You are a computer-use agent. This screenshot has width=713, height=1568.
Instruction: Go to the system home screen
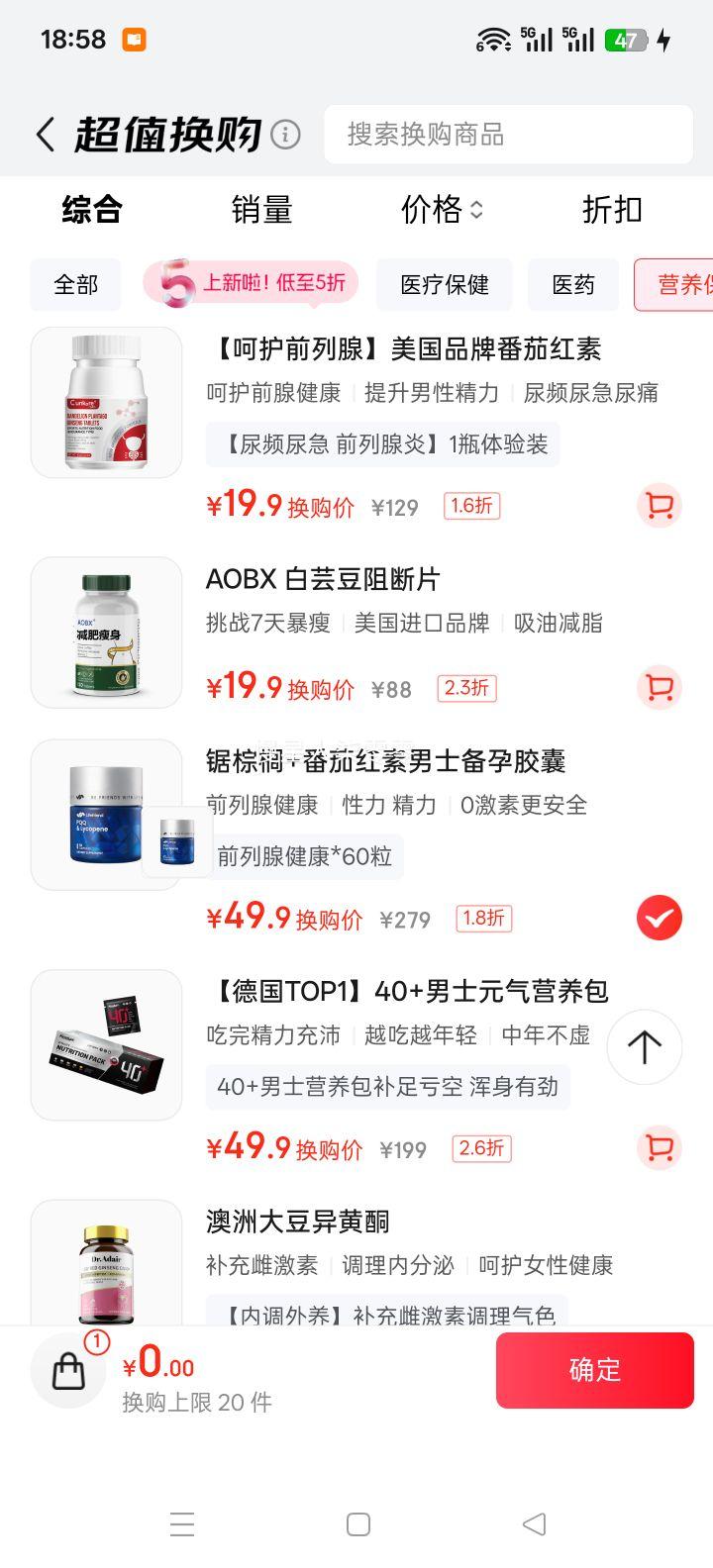tap(358, 1524)
